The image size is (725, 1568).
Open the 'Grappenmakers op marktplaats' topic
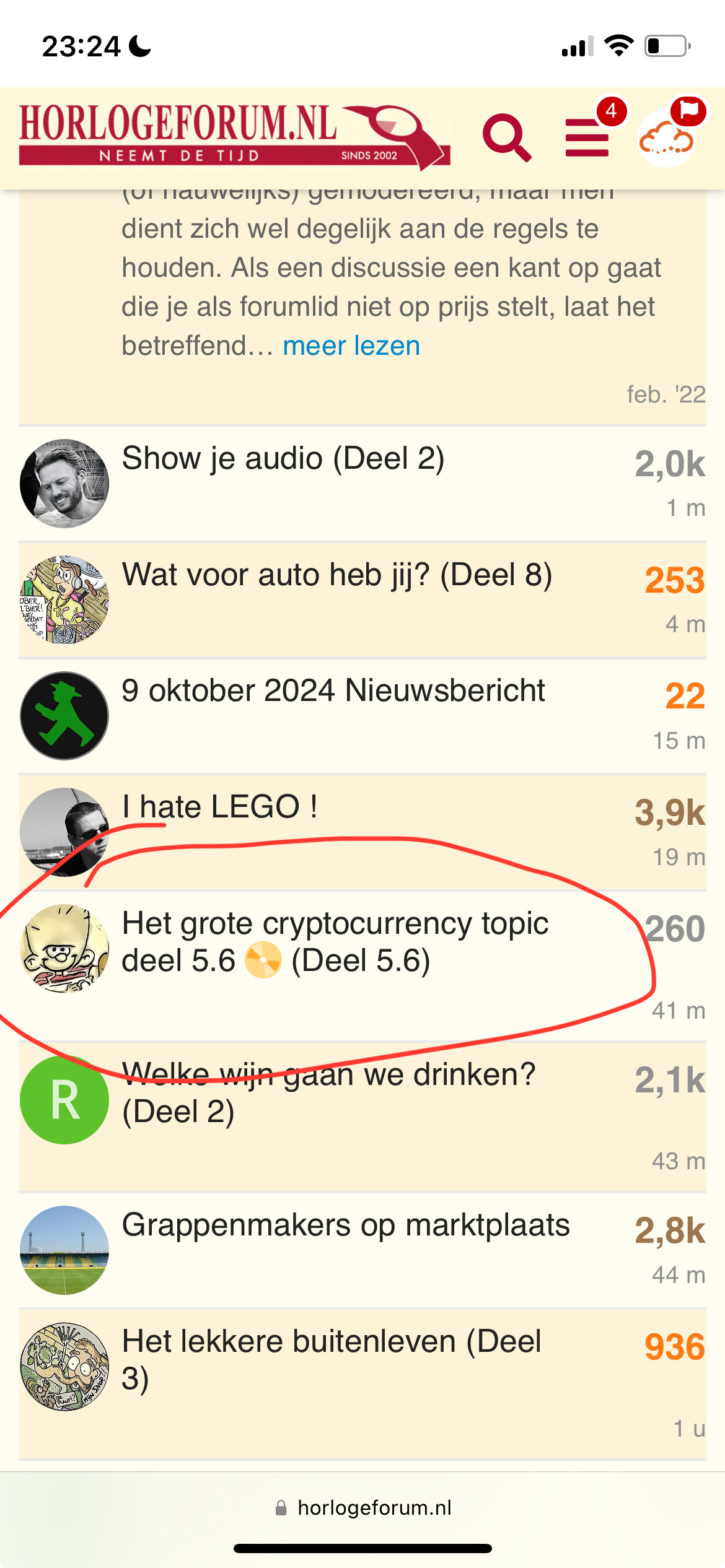346,1226
